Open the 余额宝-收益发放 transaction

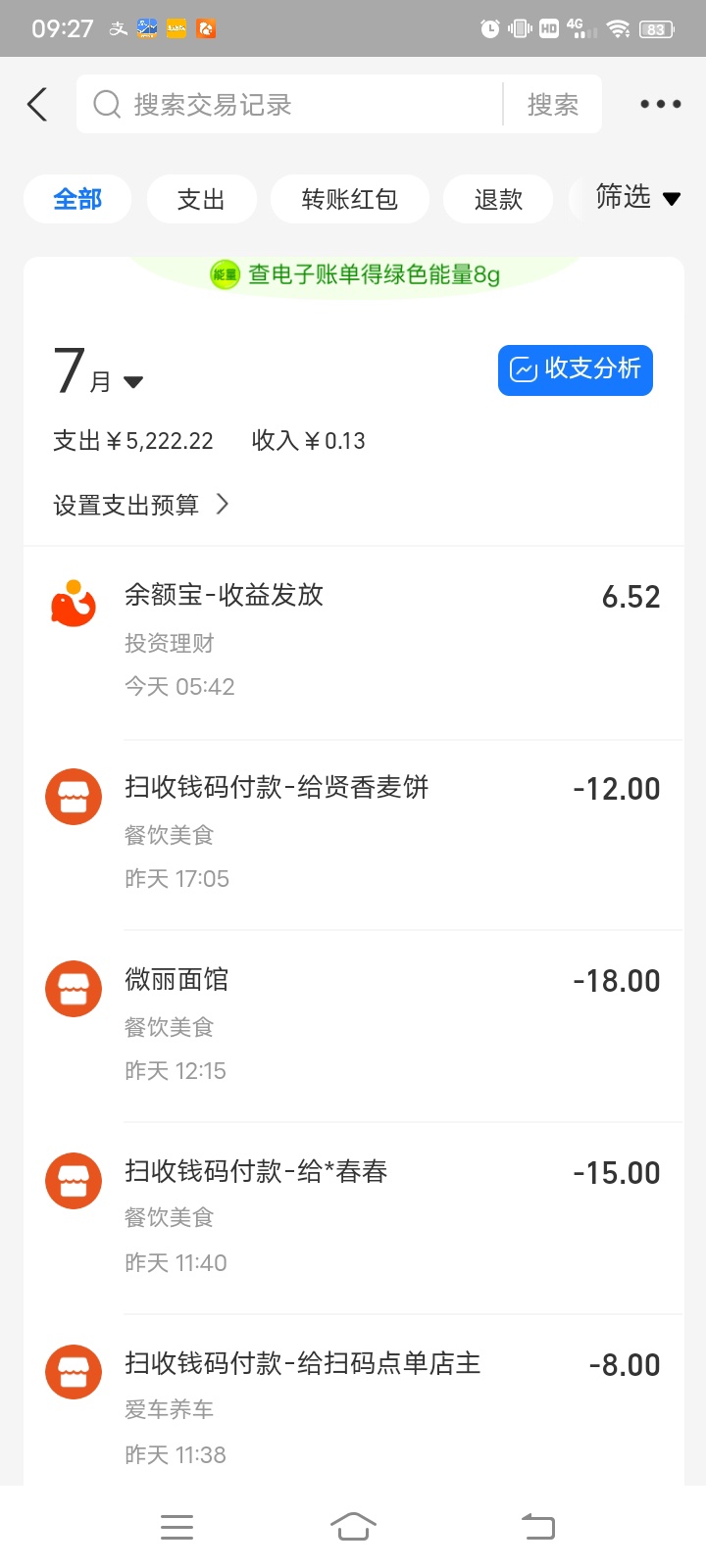[353, 642]
